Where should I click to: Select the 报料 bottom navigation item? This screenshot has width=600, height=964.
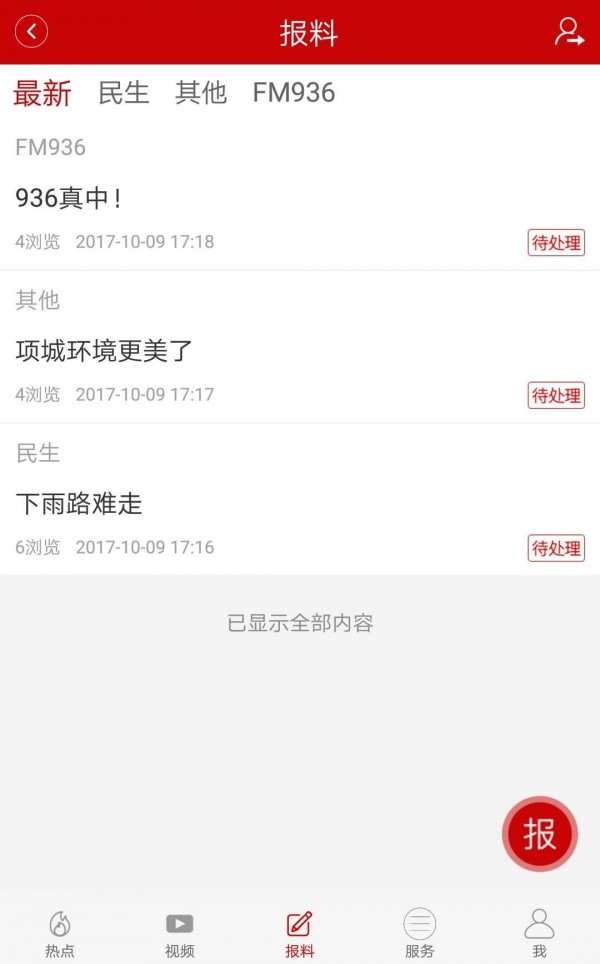pyautogui.click(x=300, y=934)
